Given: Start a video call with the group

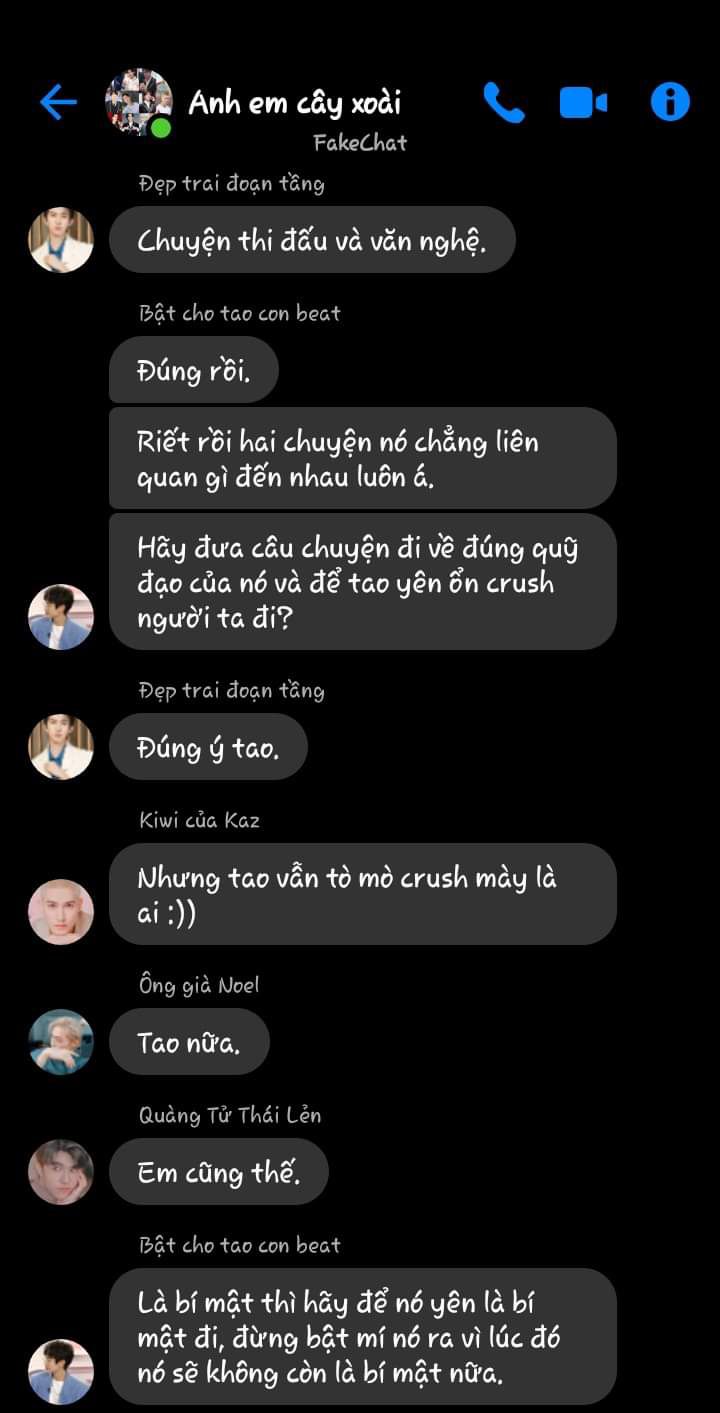Looking at the screenshot, I should pyautogui.click(x=583, y=102).
